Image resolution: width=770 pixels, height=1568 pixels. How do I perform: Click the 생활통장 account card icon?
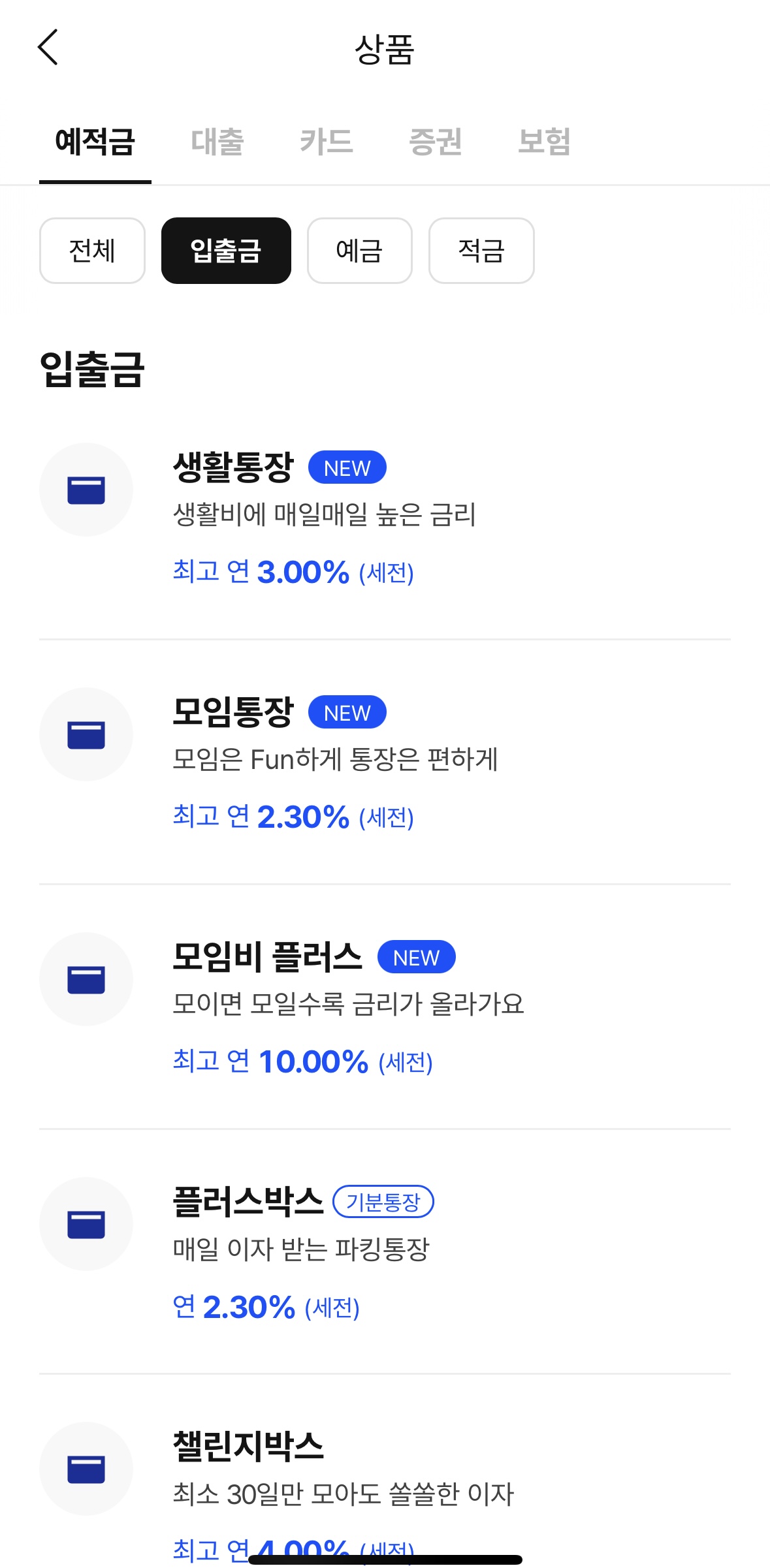click(86, 489)
